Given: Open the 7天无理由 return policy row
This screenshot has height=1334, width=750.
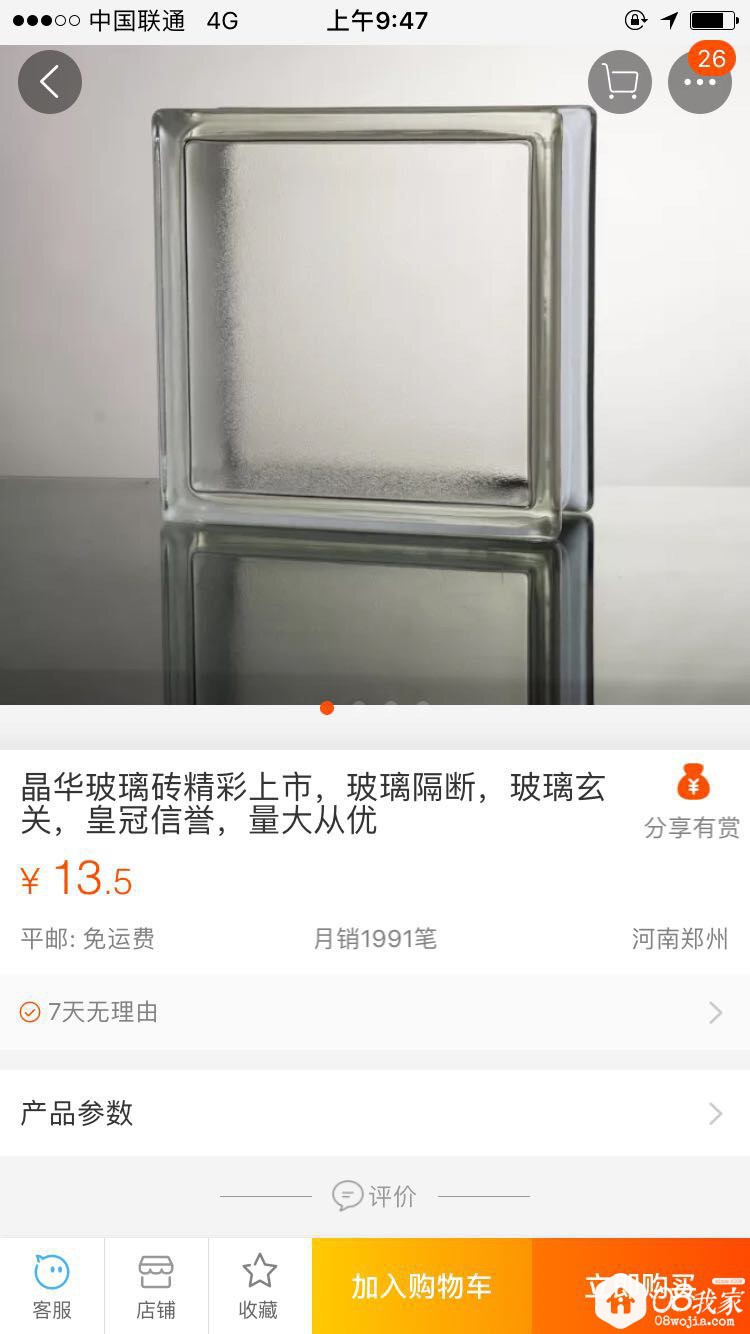Looking at the screenshot, I should point(375,1012).
